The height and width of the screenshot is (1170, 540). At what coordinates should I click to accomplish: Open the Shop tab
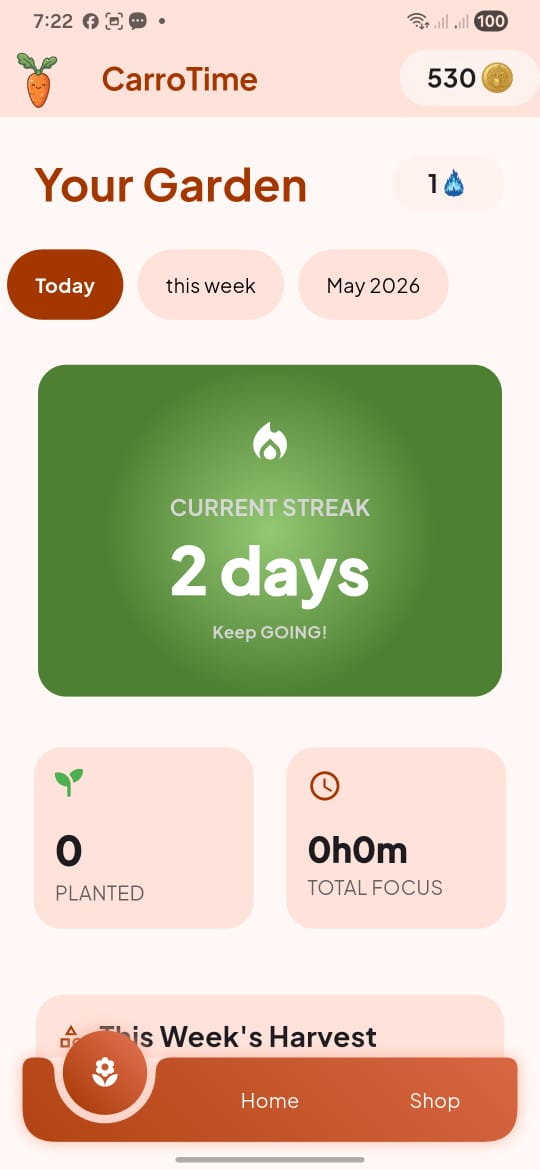(x=434, y=1101)
